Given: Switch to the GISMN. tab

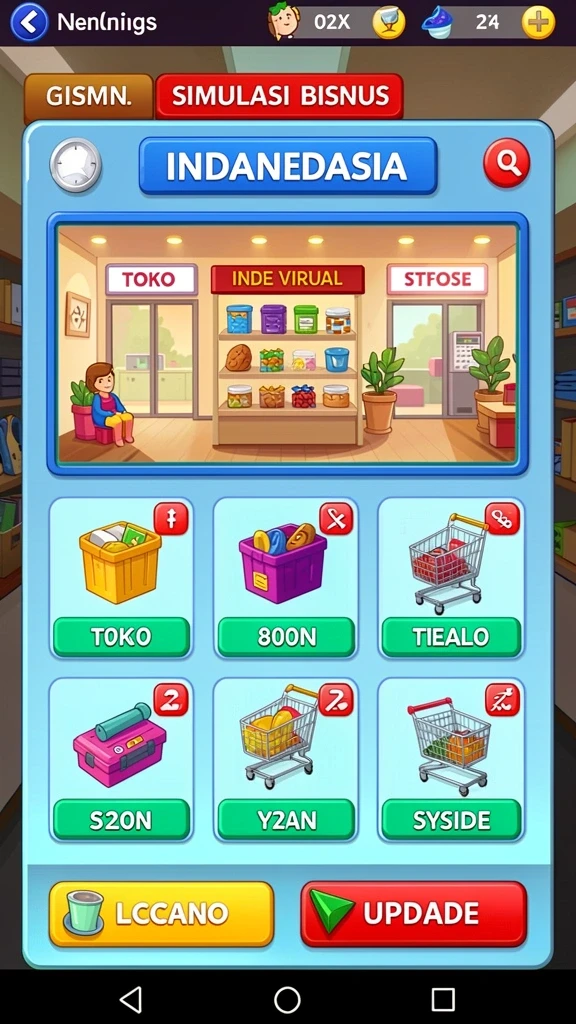Looking at the screenshot, I should (89, 97).
